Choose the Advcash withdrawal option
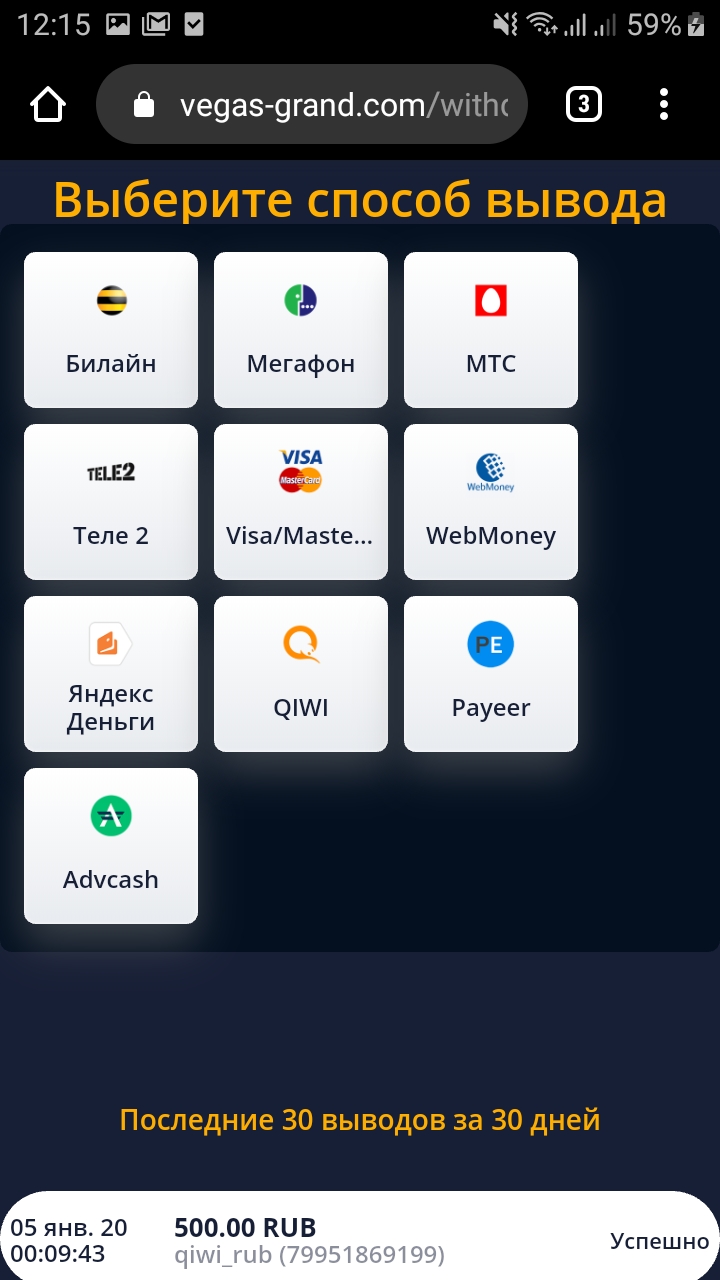720x1280 pixels. pyautogui.click(x=111, y=846)
